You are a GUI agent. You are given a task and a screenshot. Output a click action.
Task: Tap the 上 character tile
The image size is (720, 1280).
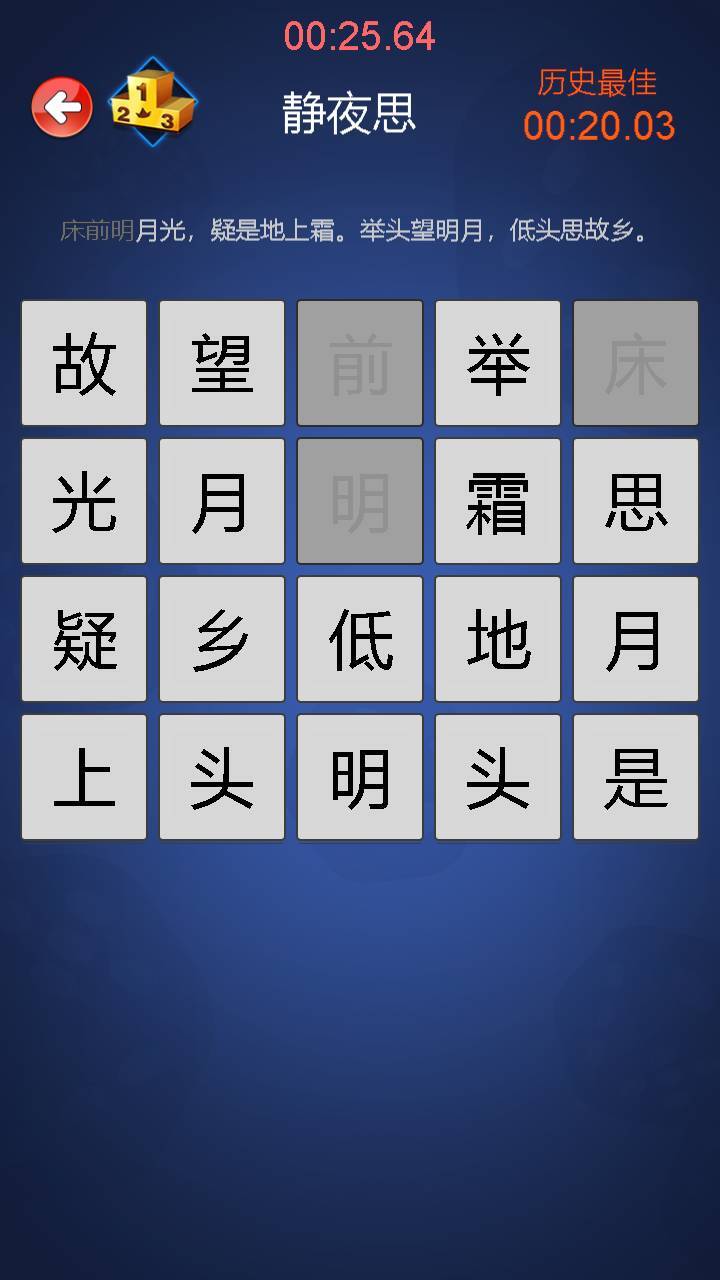pyautogui.click(x=83, y=776)
